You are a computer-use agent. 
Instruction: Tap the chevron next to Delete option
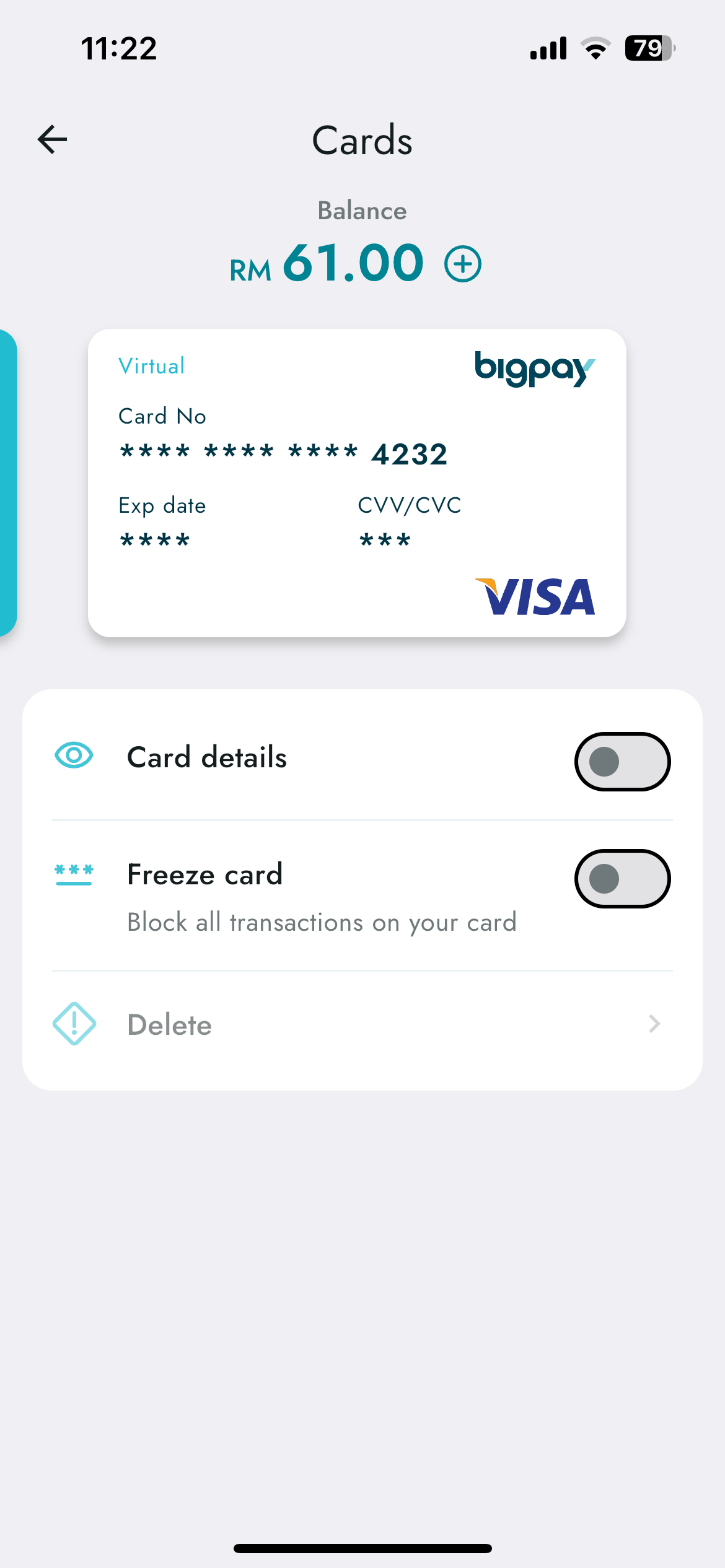tap(655, 1024)
